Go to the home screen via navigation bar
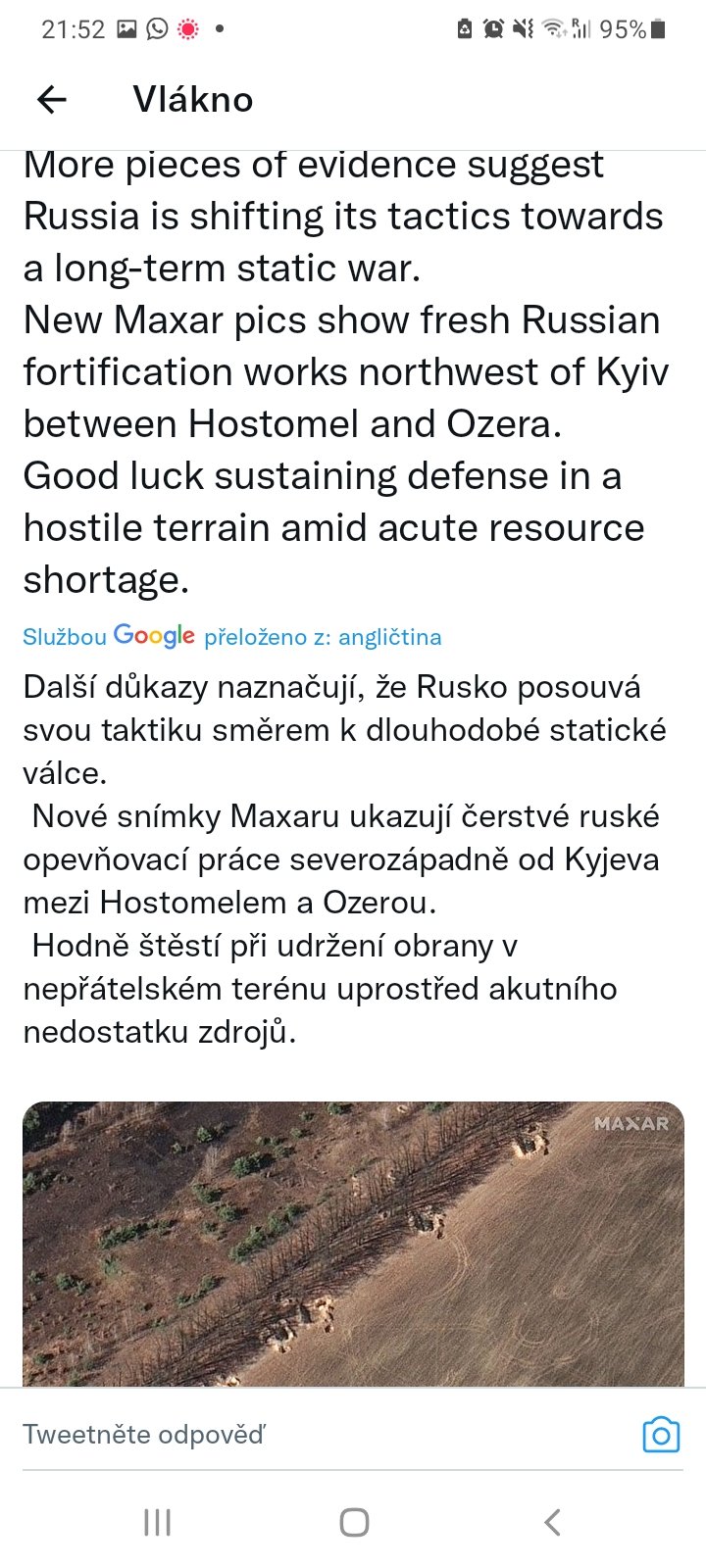This screenshot has height=1568, width=706. pyautogui.click(x=354, y=1522)
